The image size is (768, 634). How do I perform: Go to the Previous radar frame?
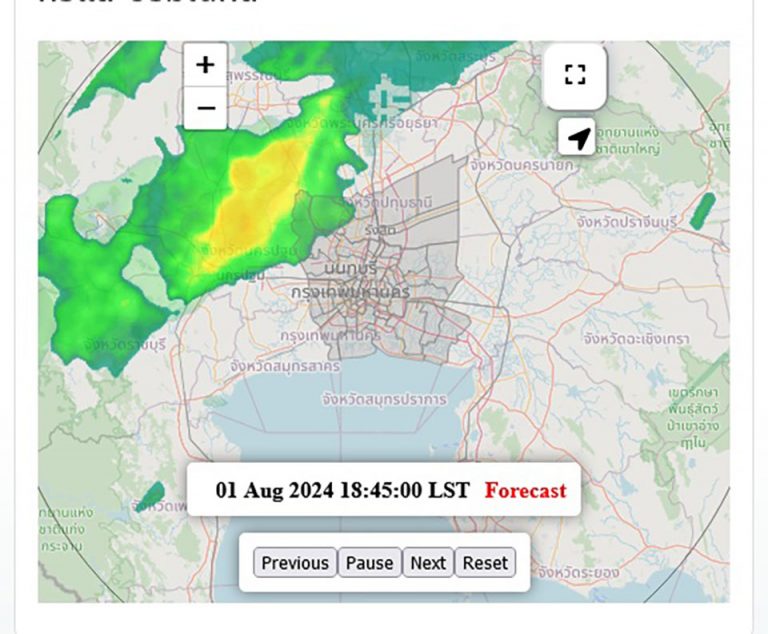(x=295, y=563)
